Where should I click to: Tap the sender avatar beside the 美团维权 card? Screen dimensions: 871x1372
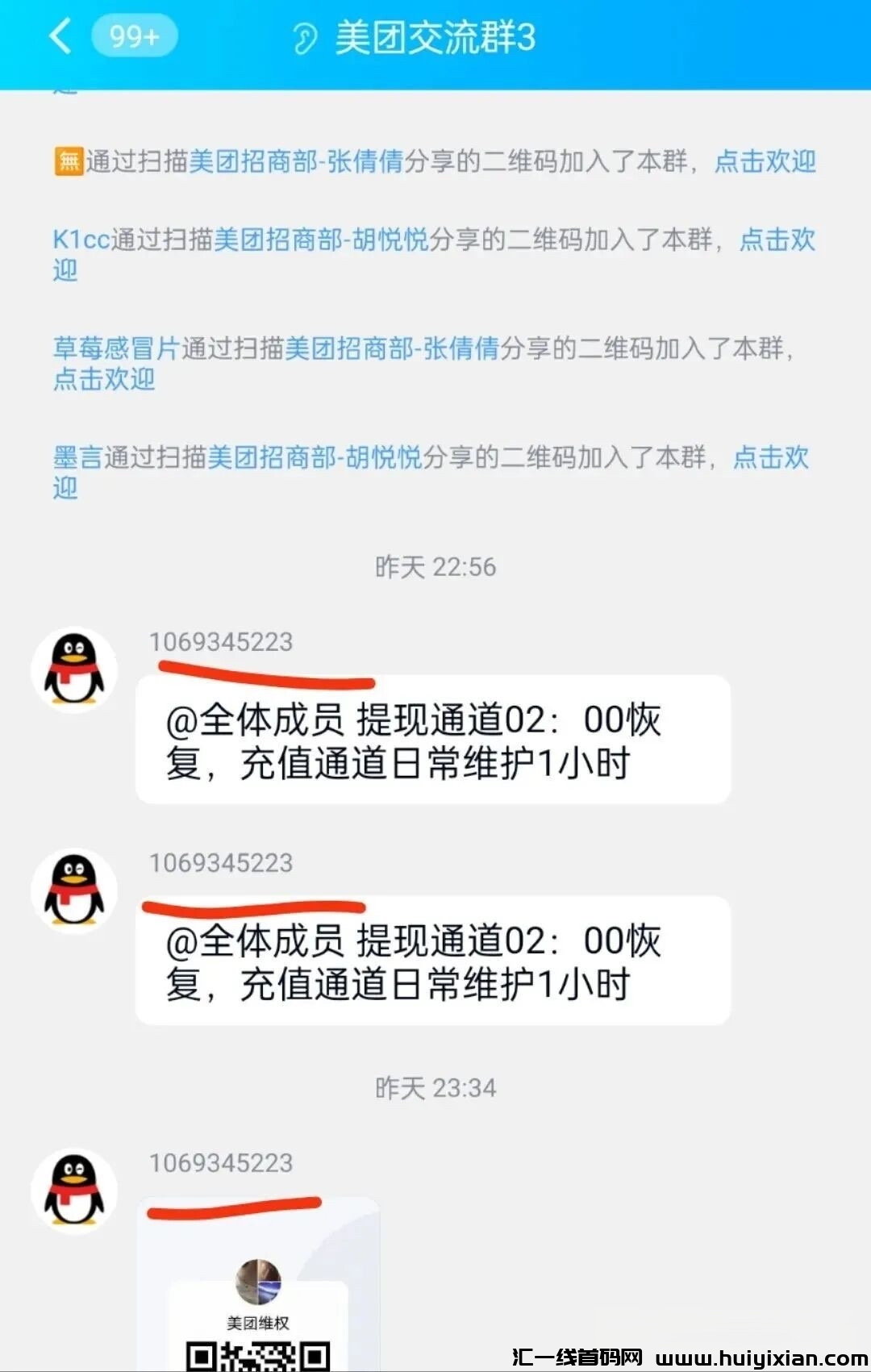point(74,1191)
